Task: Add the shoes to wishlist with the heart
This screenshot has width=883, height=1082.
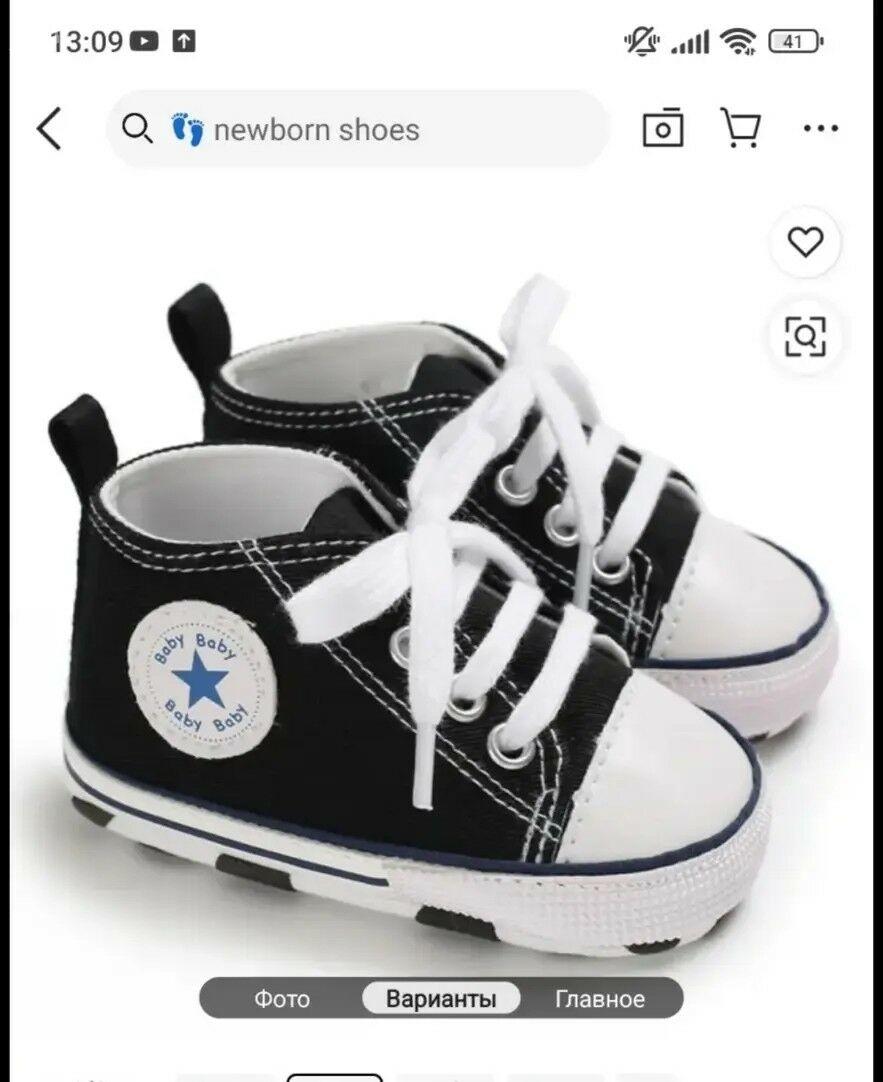Action: 805,242
